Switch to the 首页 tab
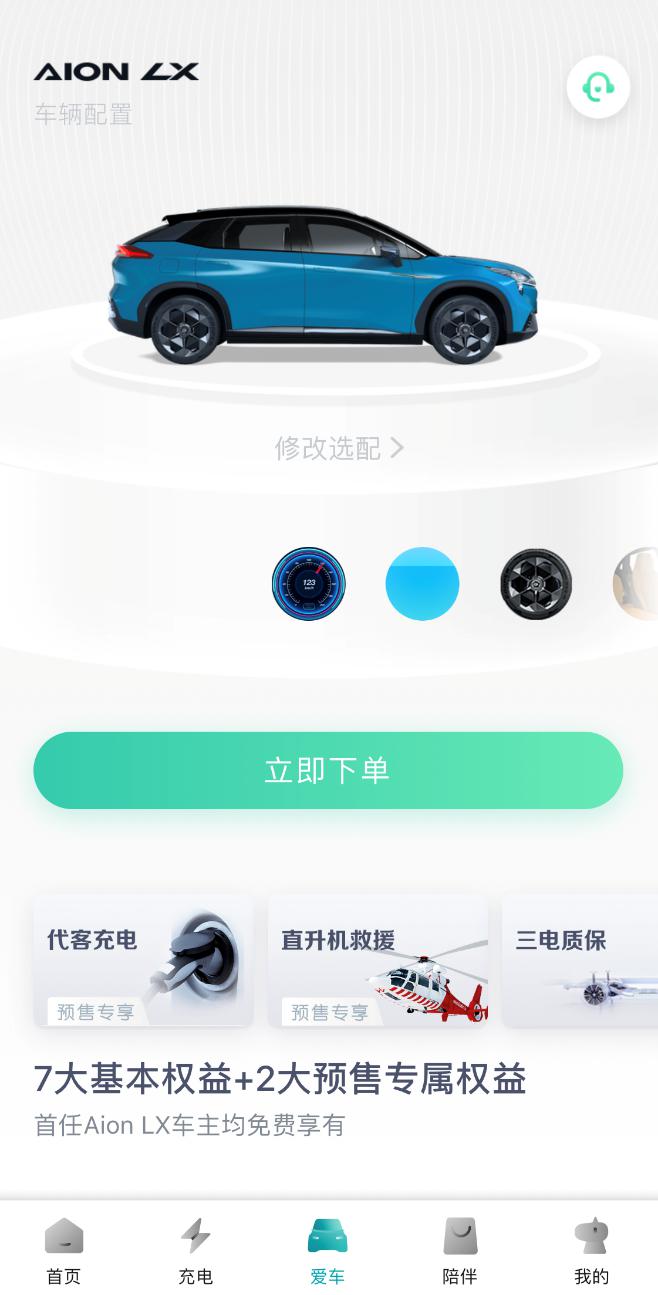Screen dimensions: 658x1295 tap(64, 1250)
